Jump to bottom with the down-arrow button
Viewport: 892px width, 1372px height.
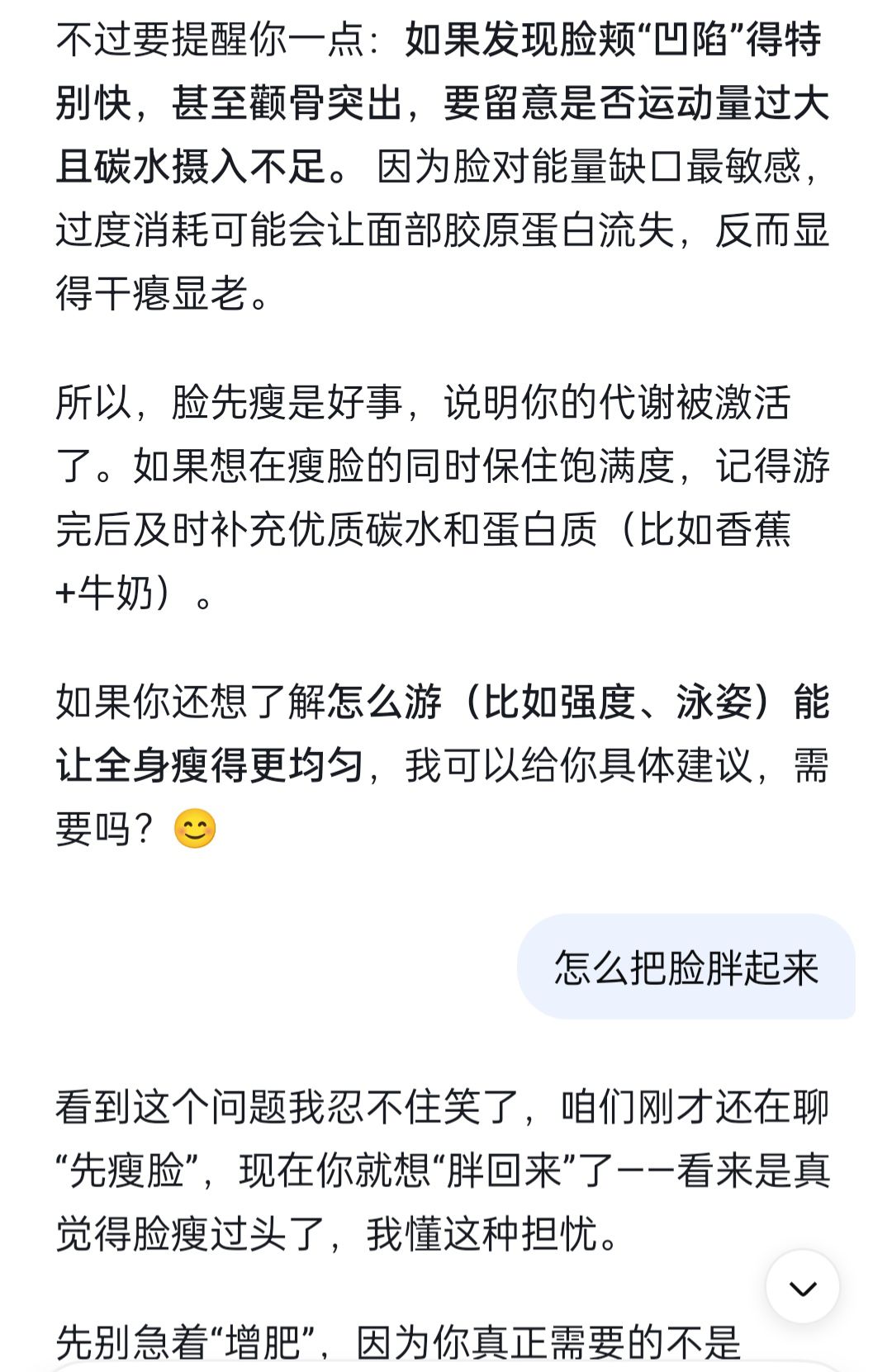(x=803, y=1287)
